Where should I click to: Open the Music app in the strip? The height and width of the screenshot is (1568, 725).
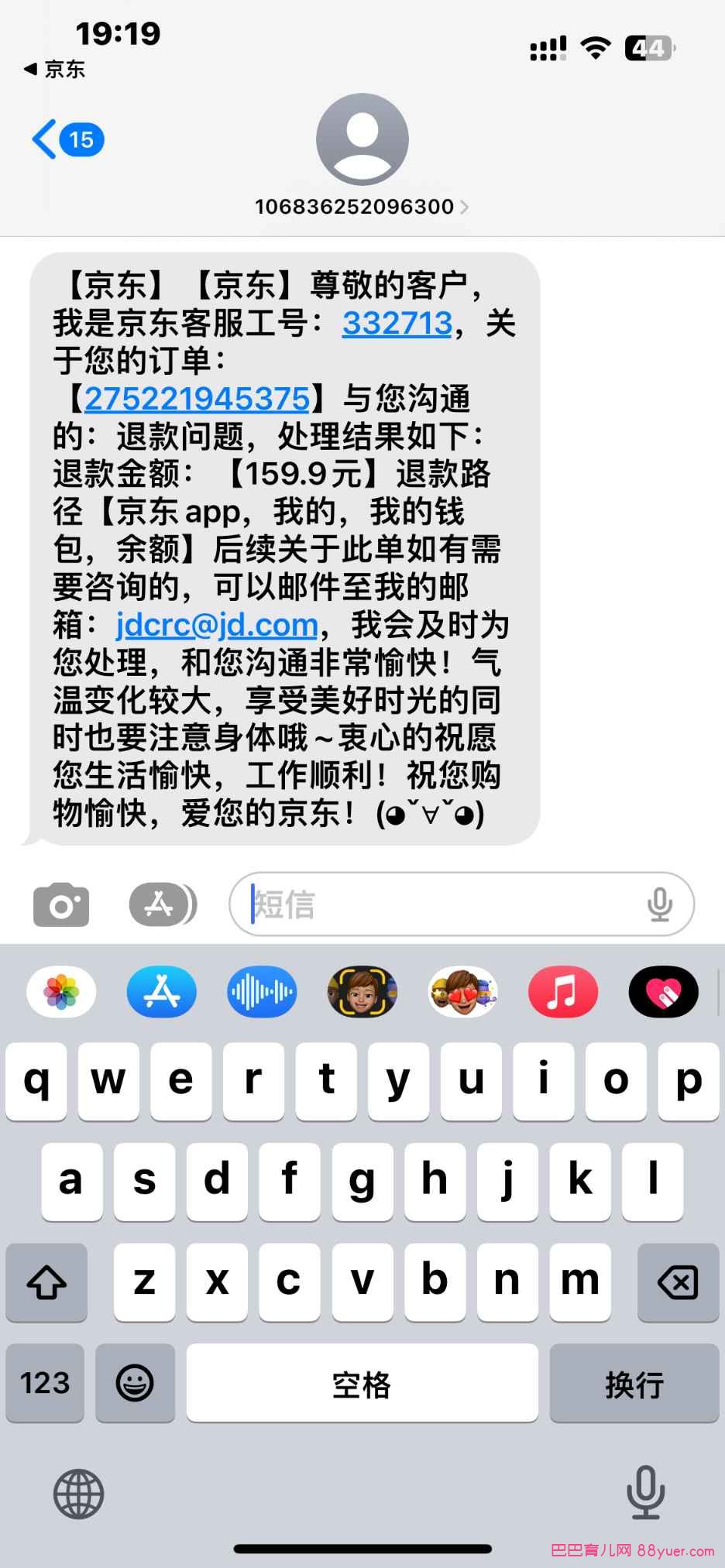(562, 992)
